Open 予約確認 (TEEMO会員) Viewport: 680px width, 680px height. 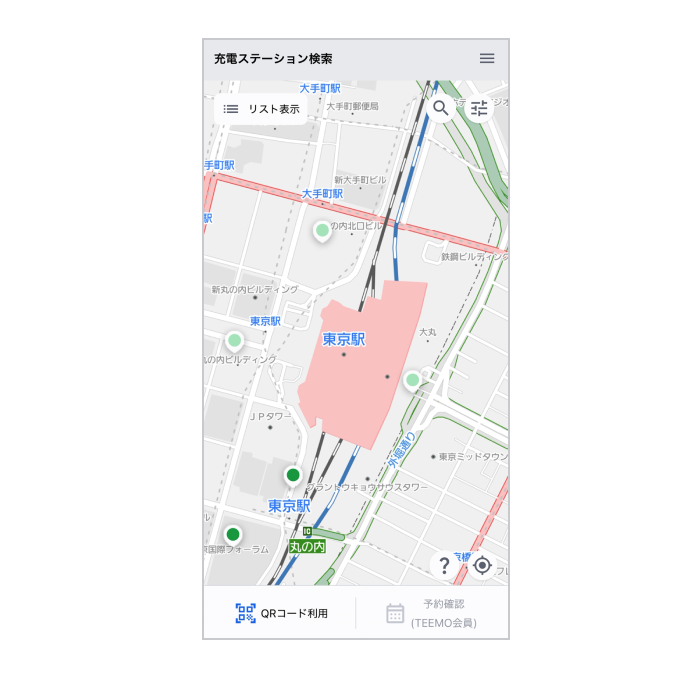[432, 613]
